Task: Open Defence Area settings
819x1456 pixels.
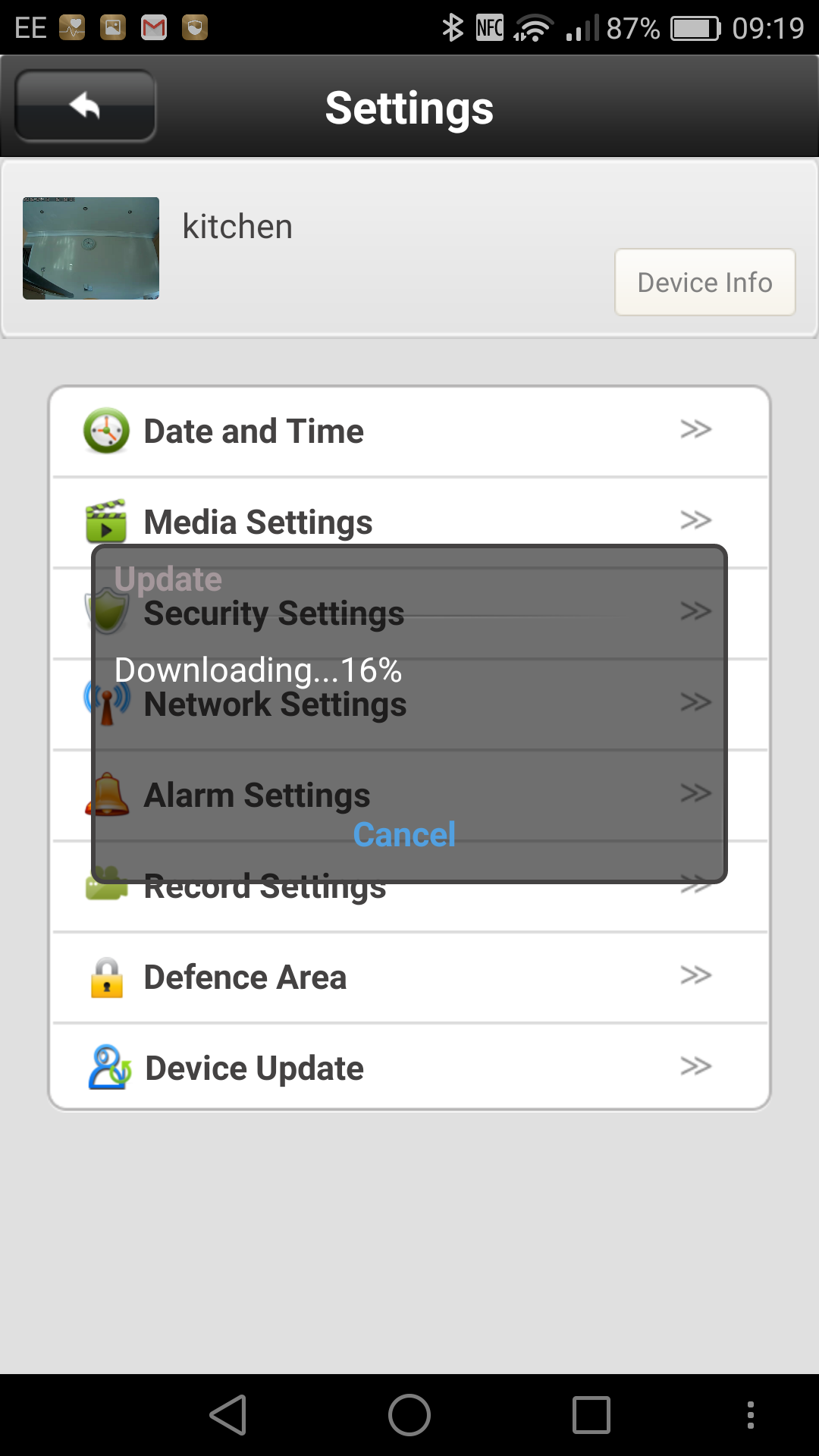Action: point(409,977)
